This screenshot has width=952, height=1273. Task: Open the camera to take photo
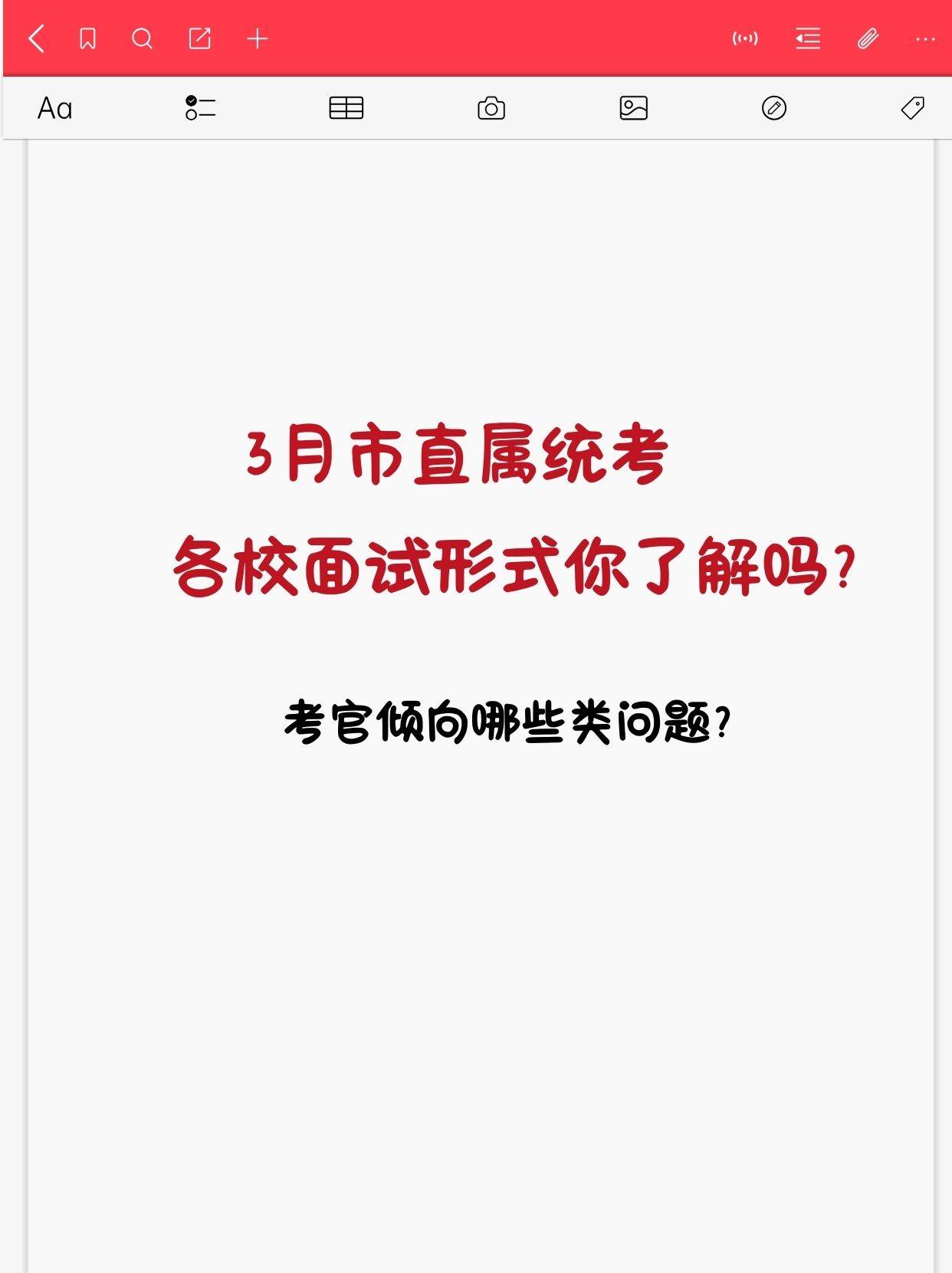(491, 108)
